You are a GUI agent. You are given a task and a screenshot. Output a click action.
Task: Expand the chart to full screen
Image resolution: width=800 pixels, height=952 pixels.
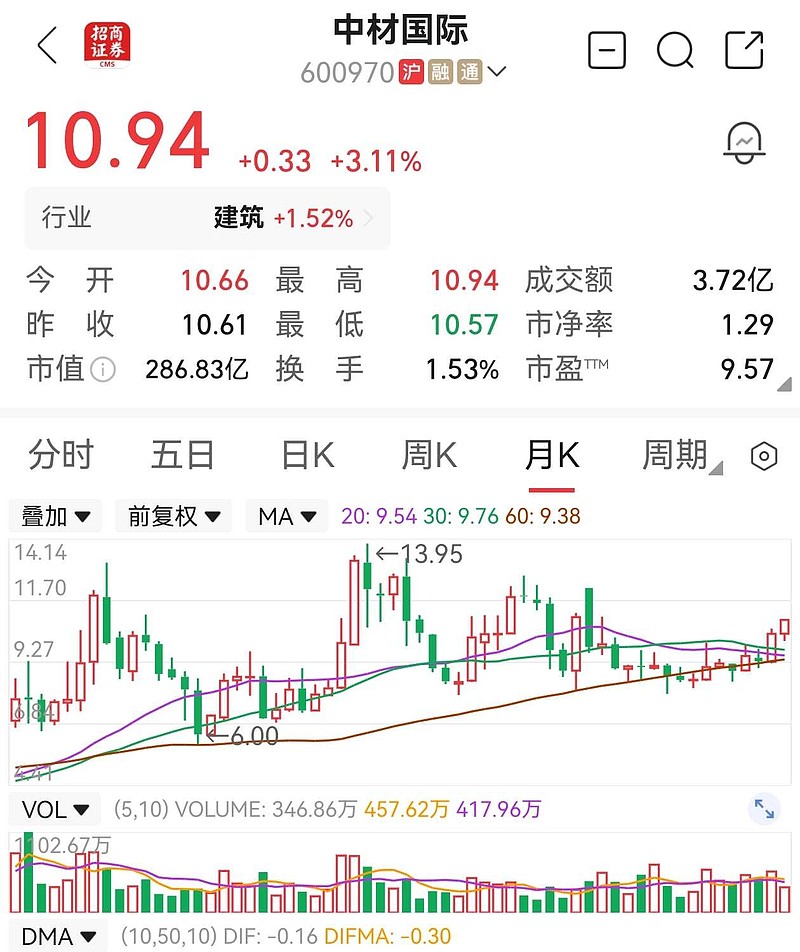tap(765, 808)
